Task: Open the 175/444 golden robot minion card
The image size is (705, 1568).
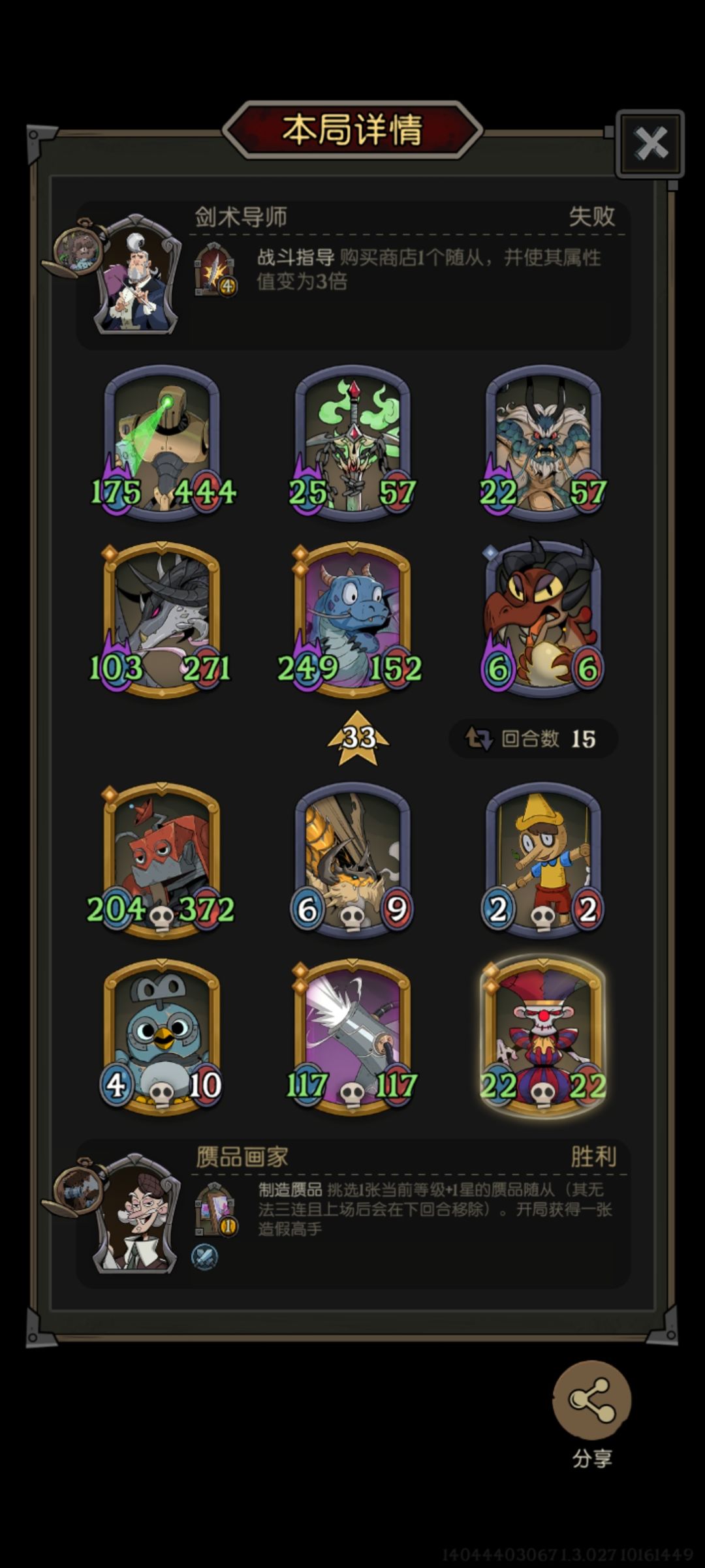Action: [x=162, y=442]
